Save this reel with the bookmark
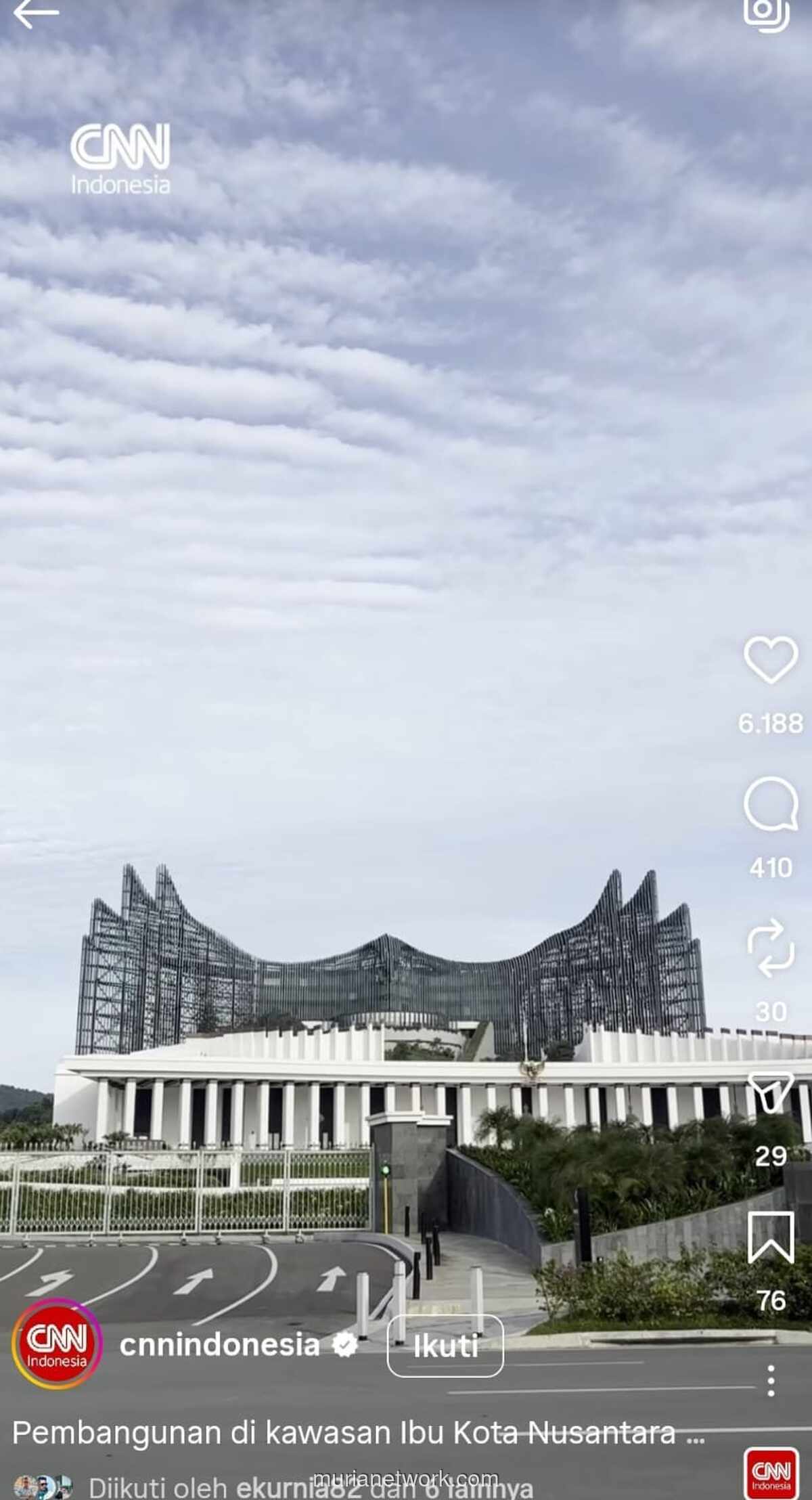Image resolution: width=812 pixels, height=1500 pixels. pos(771,1237)
